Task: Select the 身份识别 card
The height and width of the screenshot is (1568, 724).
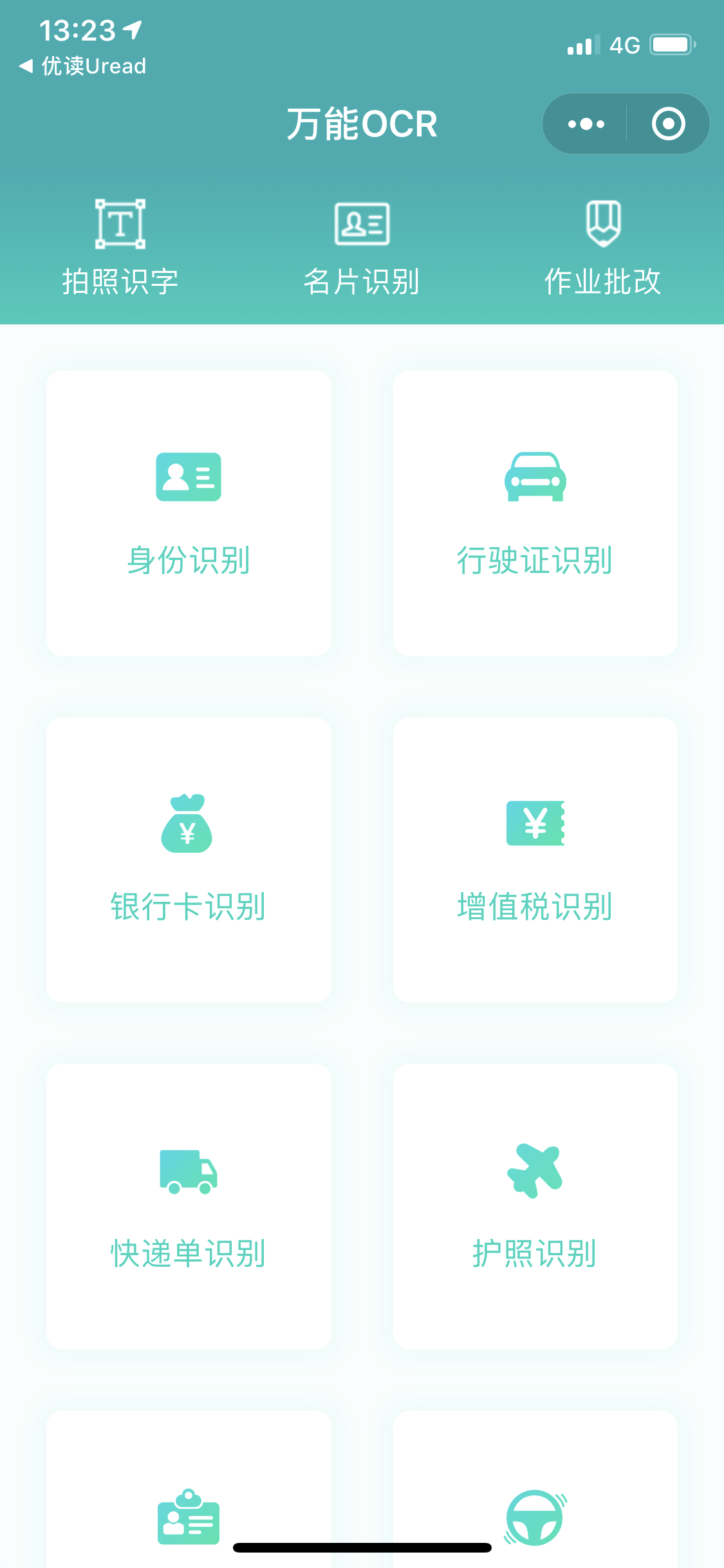Action: (189, 513)
